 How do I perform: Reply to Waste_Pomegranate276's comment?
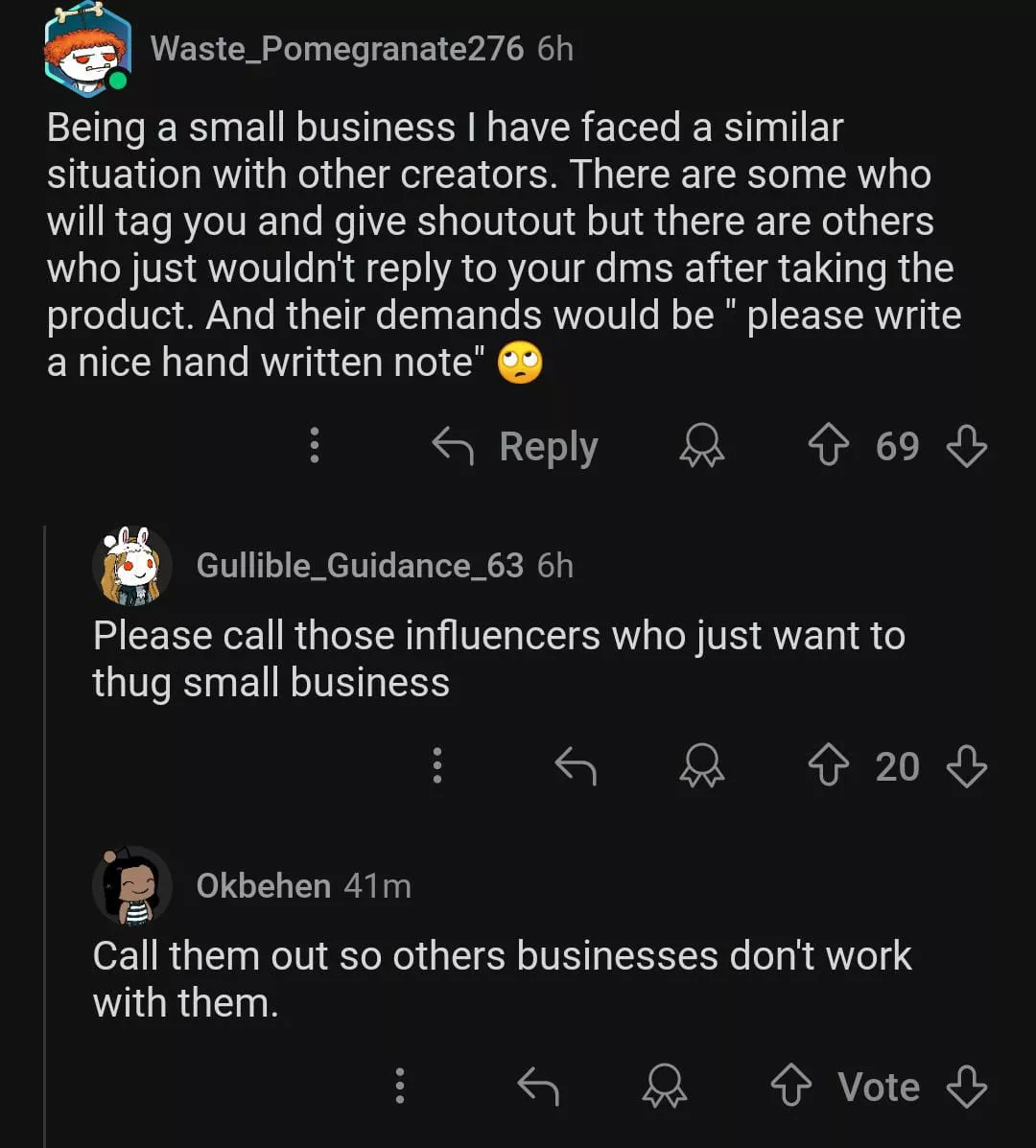point(516,447)
